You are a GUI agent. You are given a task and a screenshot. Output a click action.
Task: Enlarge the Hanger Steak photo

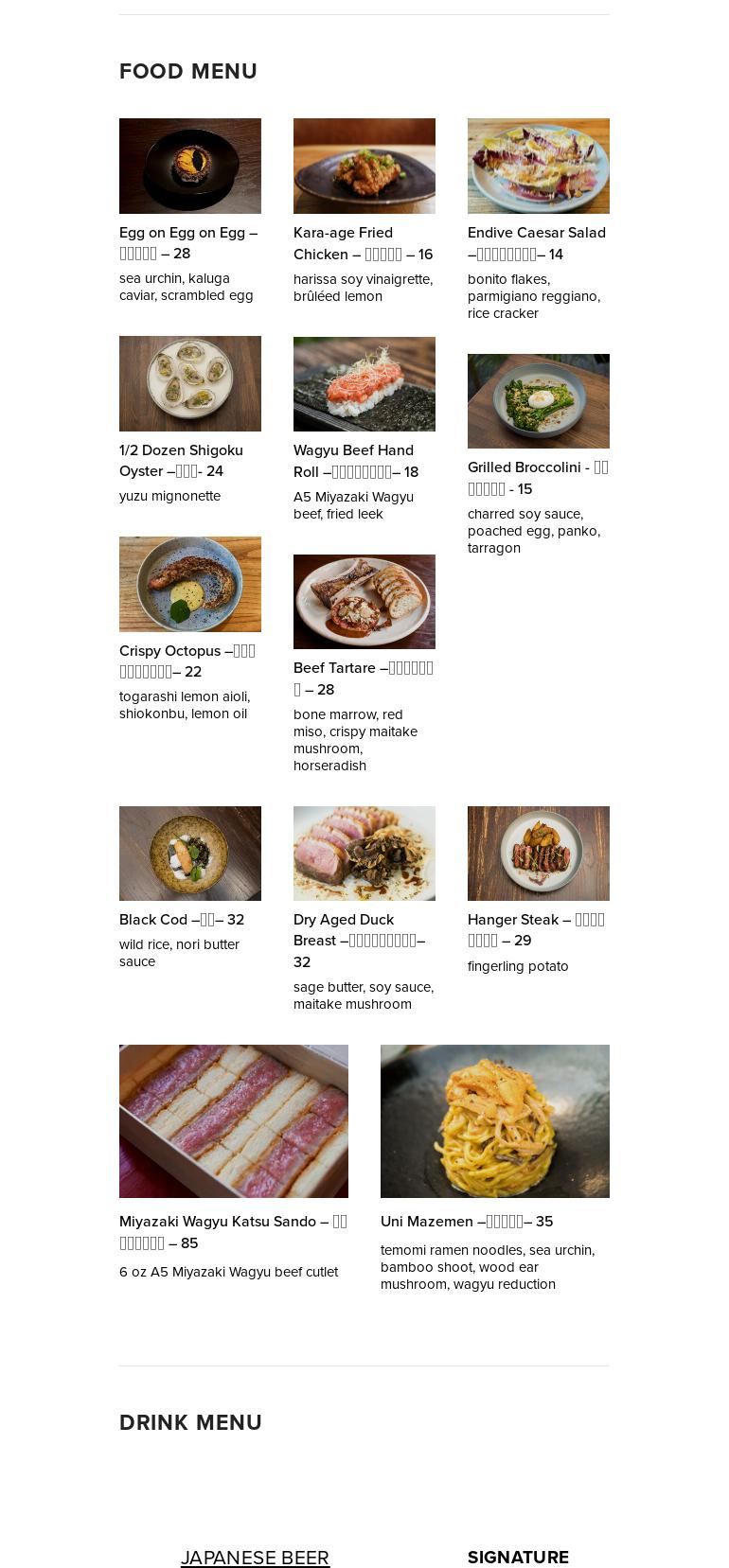point(539,854)
